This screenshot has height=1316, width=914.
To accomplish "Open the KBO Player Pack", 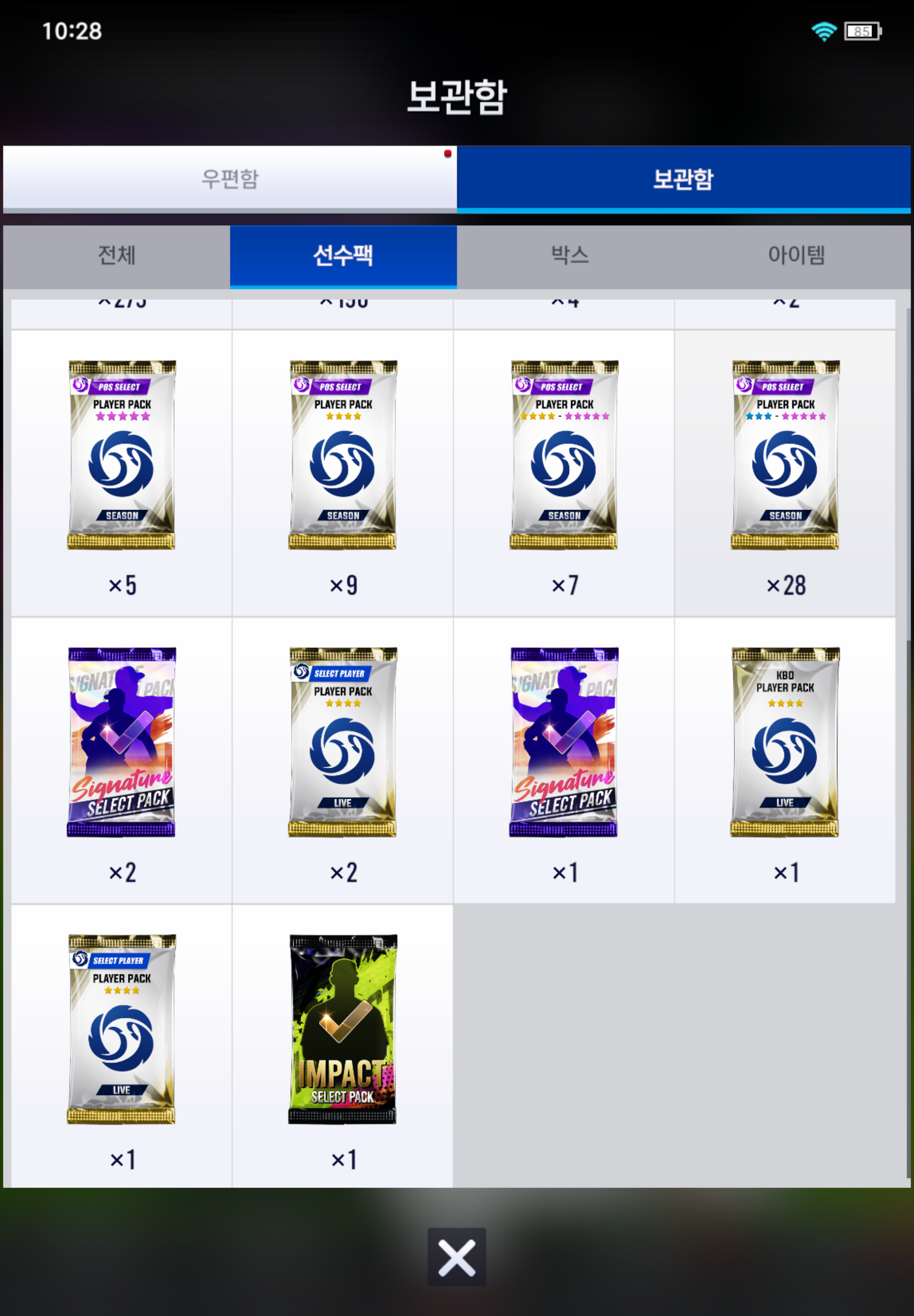I will (785, 760).
